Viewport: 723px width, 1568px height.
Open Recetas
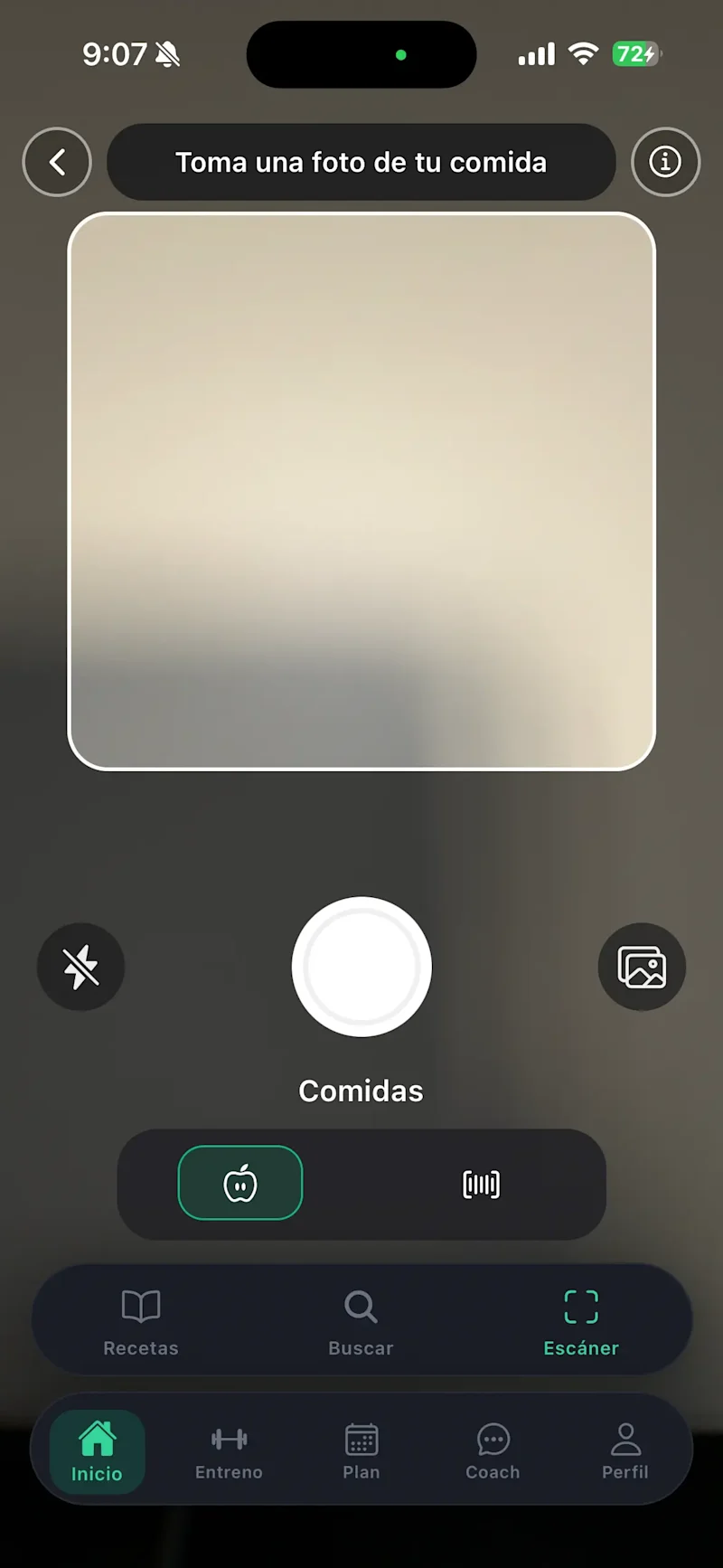[141, 1323]
